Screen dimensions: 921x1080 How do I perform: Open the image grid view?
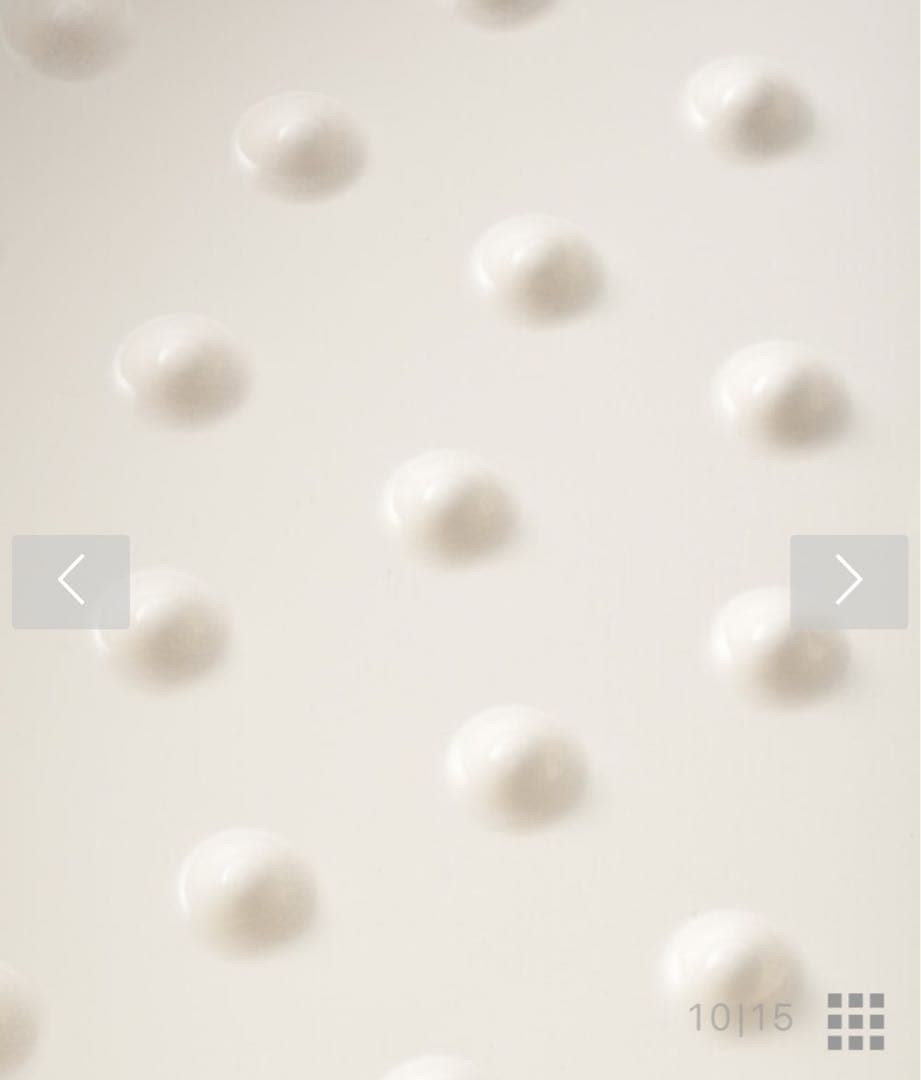855,1021
